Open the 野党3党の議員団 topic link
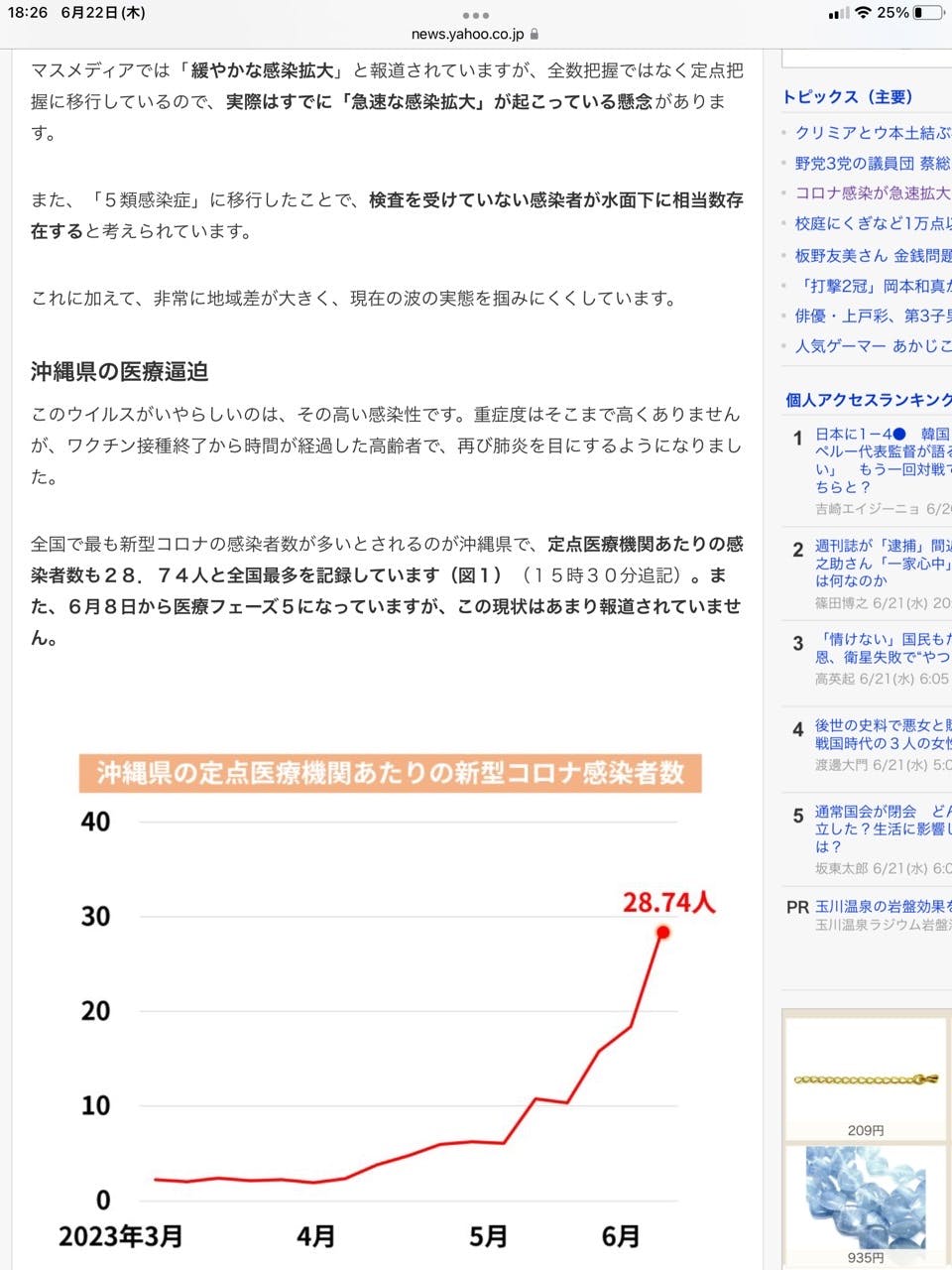Screen dimensions: 952x1270 coord(872,163)
